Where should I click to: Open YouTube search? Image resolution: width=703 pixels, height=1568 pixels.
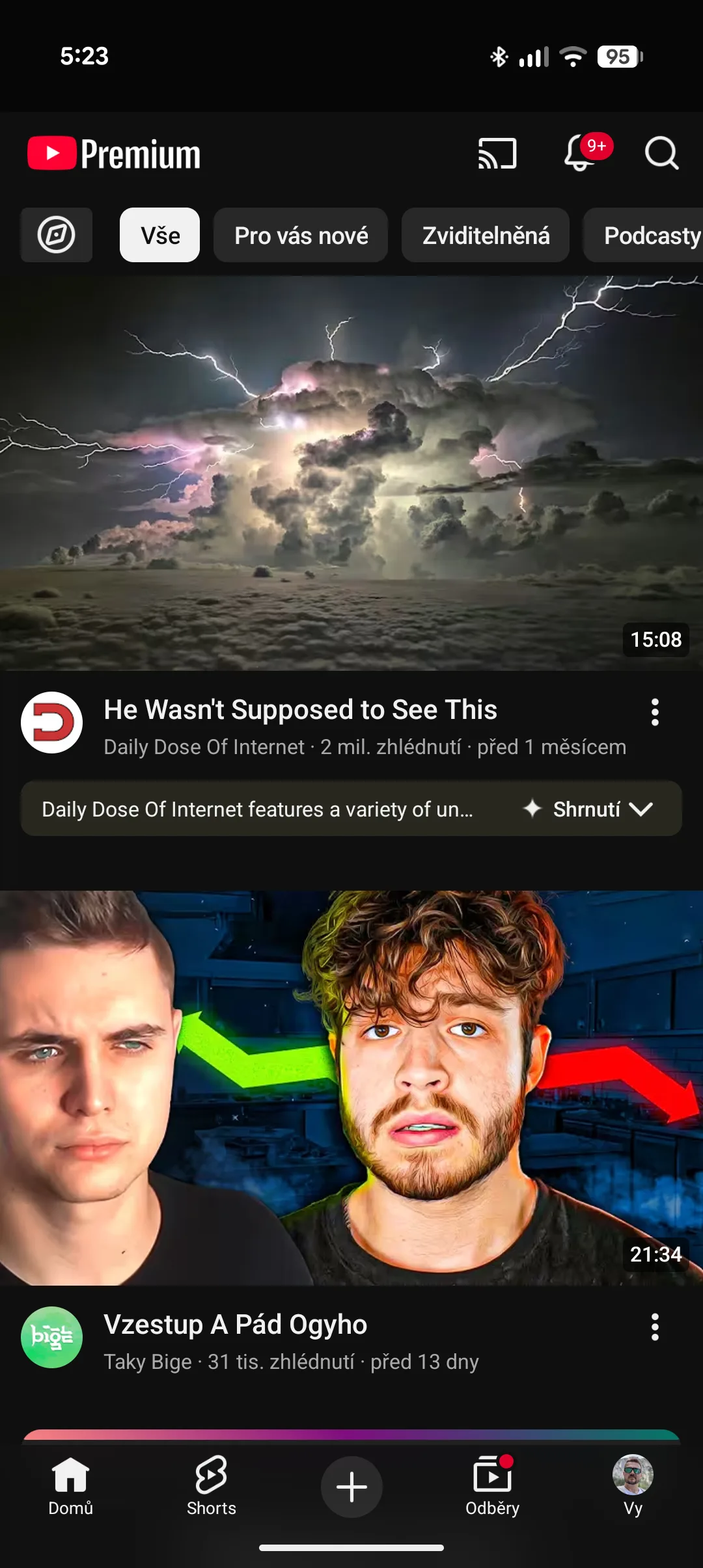[x=661, y=154]
